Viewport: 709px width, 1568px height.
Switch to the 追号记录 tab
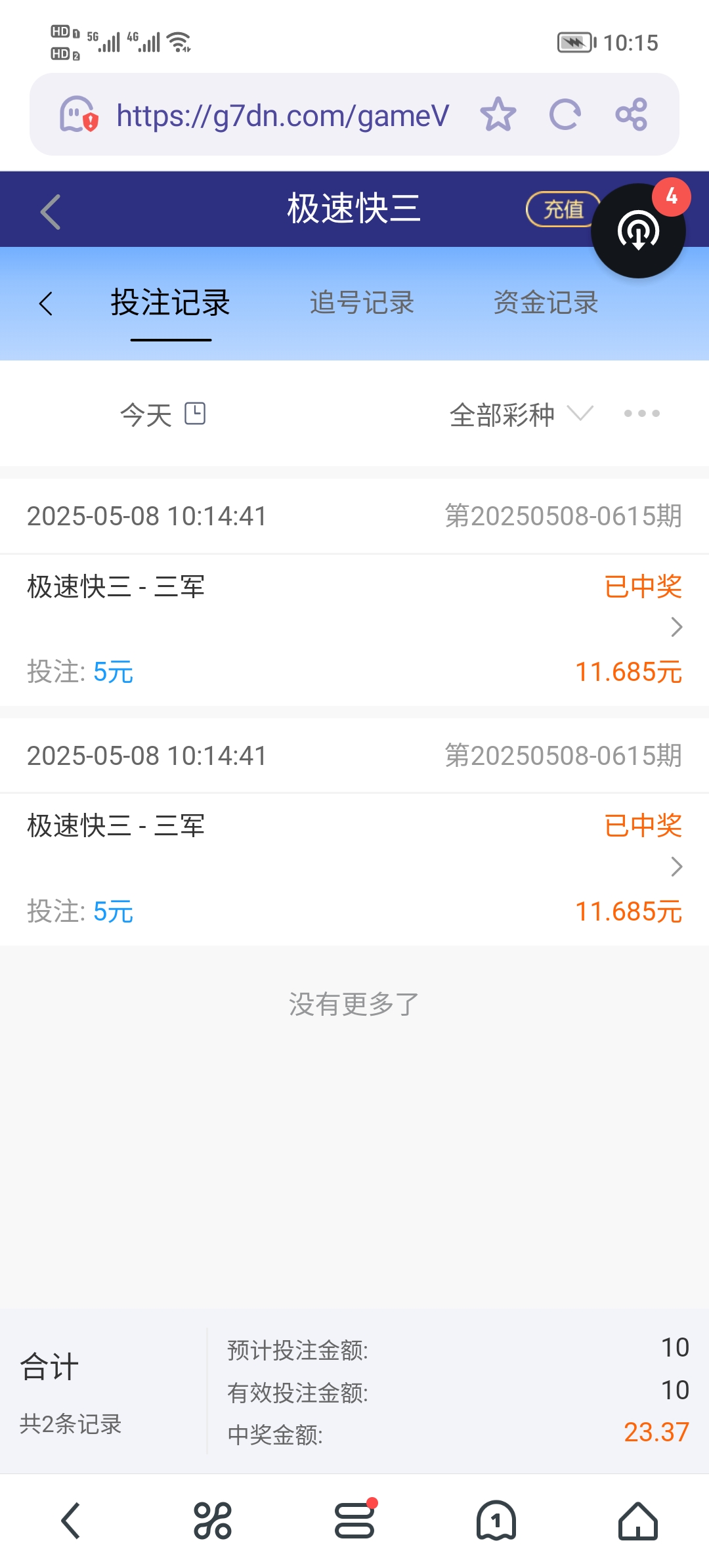[x=362, y=303]
